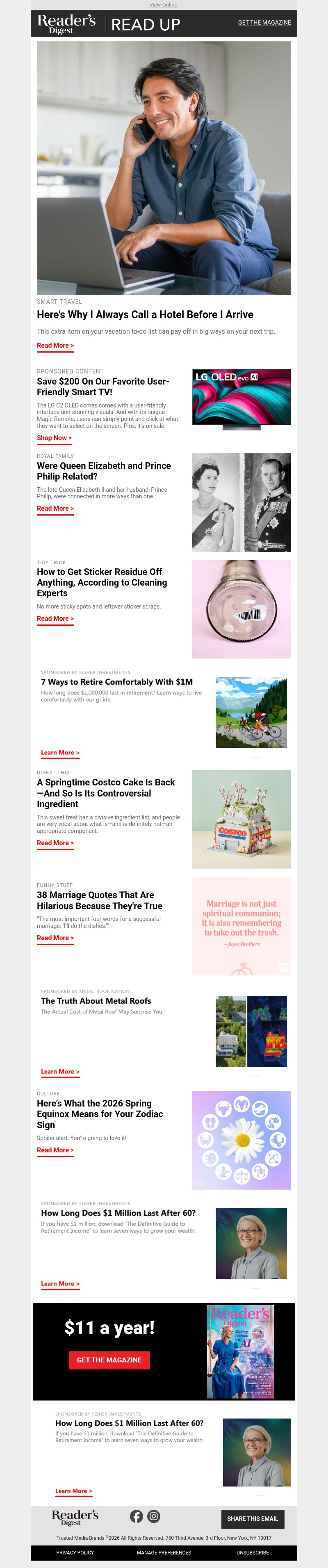Screen dimensions: 328x1568
Task: Read more on the 2026 spring equinox
Action: [x=55, y=1150]
